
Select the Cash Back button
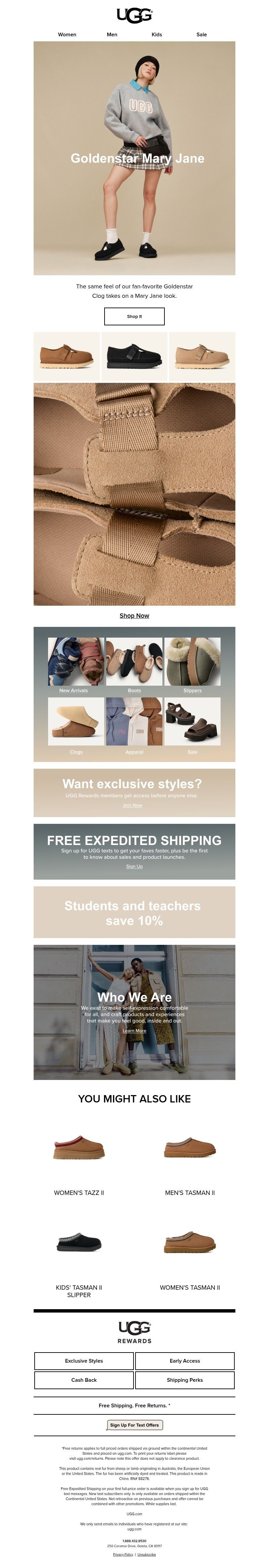click(x=84, y=1380)
